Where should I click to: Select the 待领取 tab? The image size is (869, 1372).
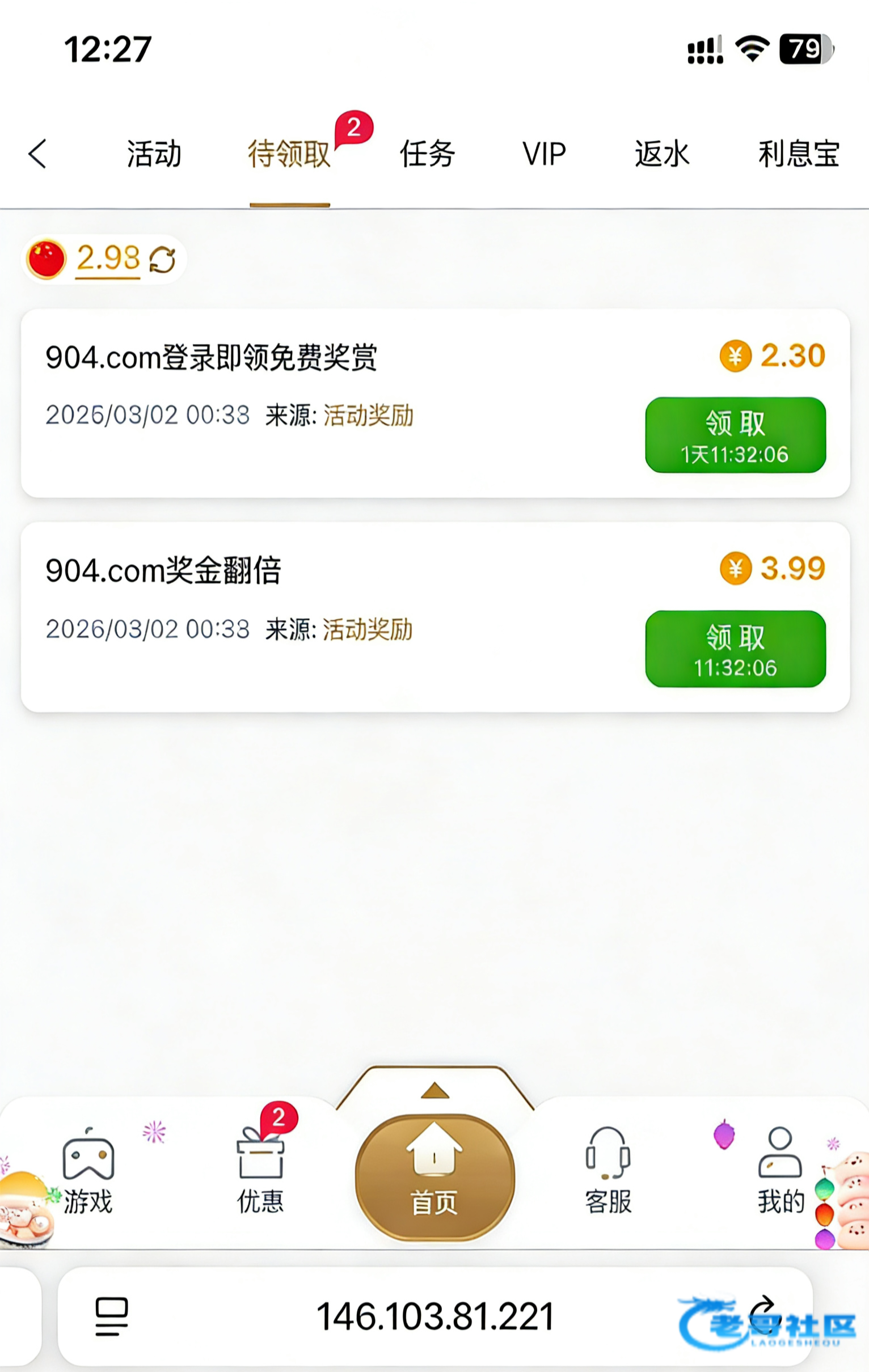pos(290,154)
